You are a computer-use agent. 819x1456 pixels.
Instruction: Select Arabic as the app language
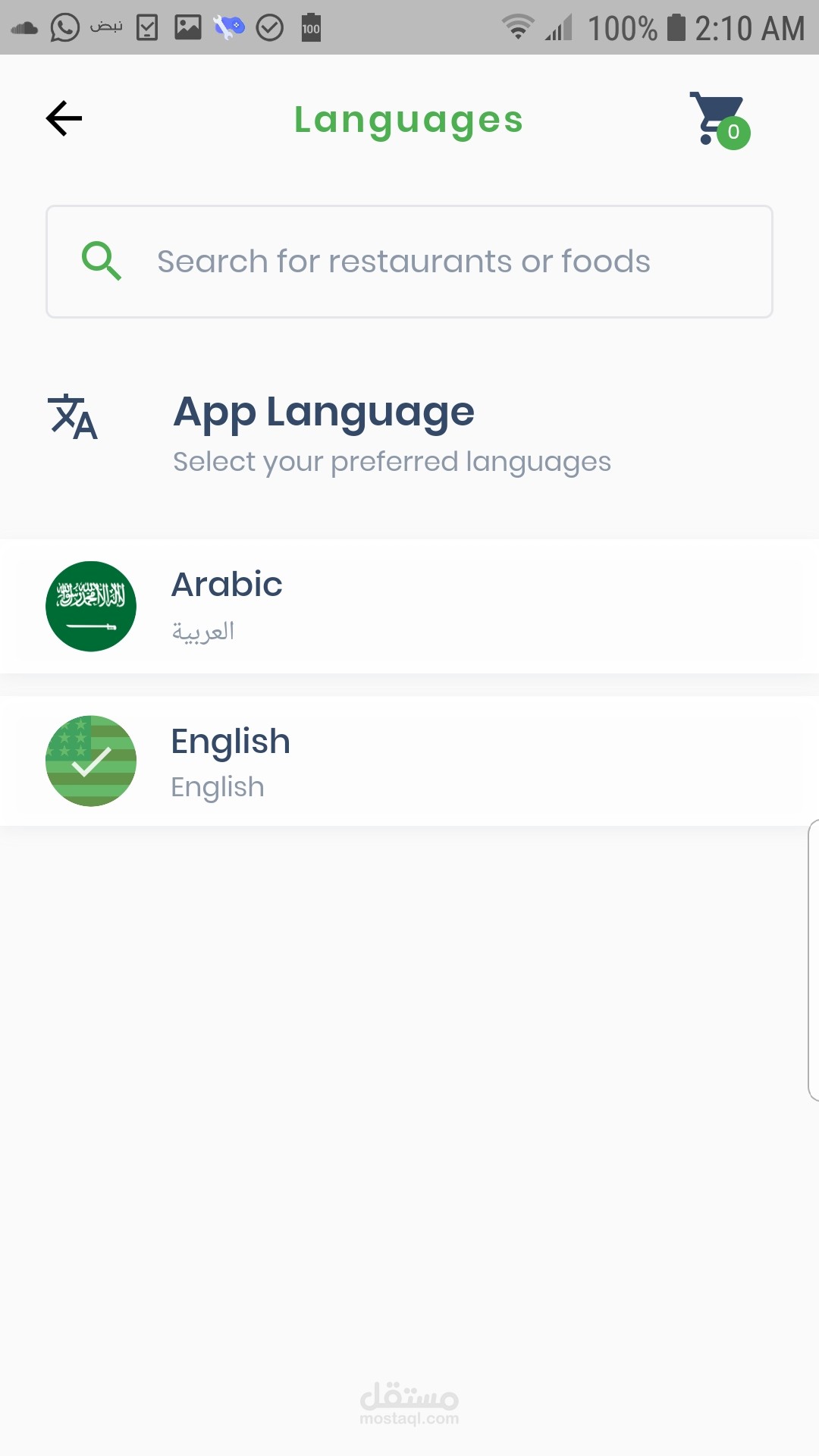[409, 606]
